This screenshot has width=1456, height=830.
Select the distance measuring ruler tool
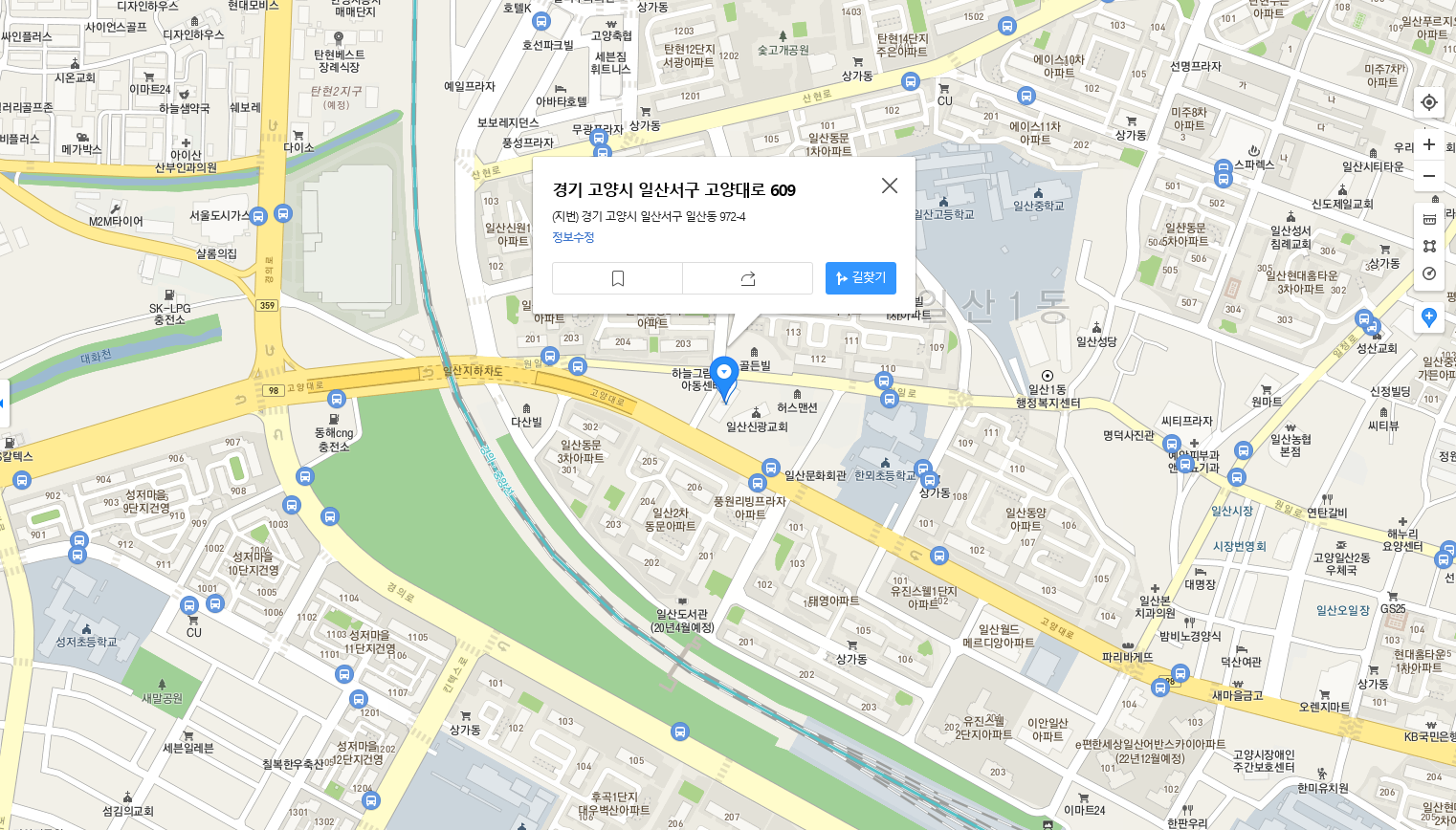point(1429,219)
